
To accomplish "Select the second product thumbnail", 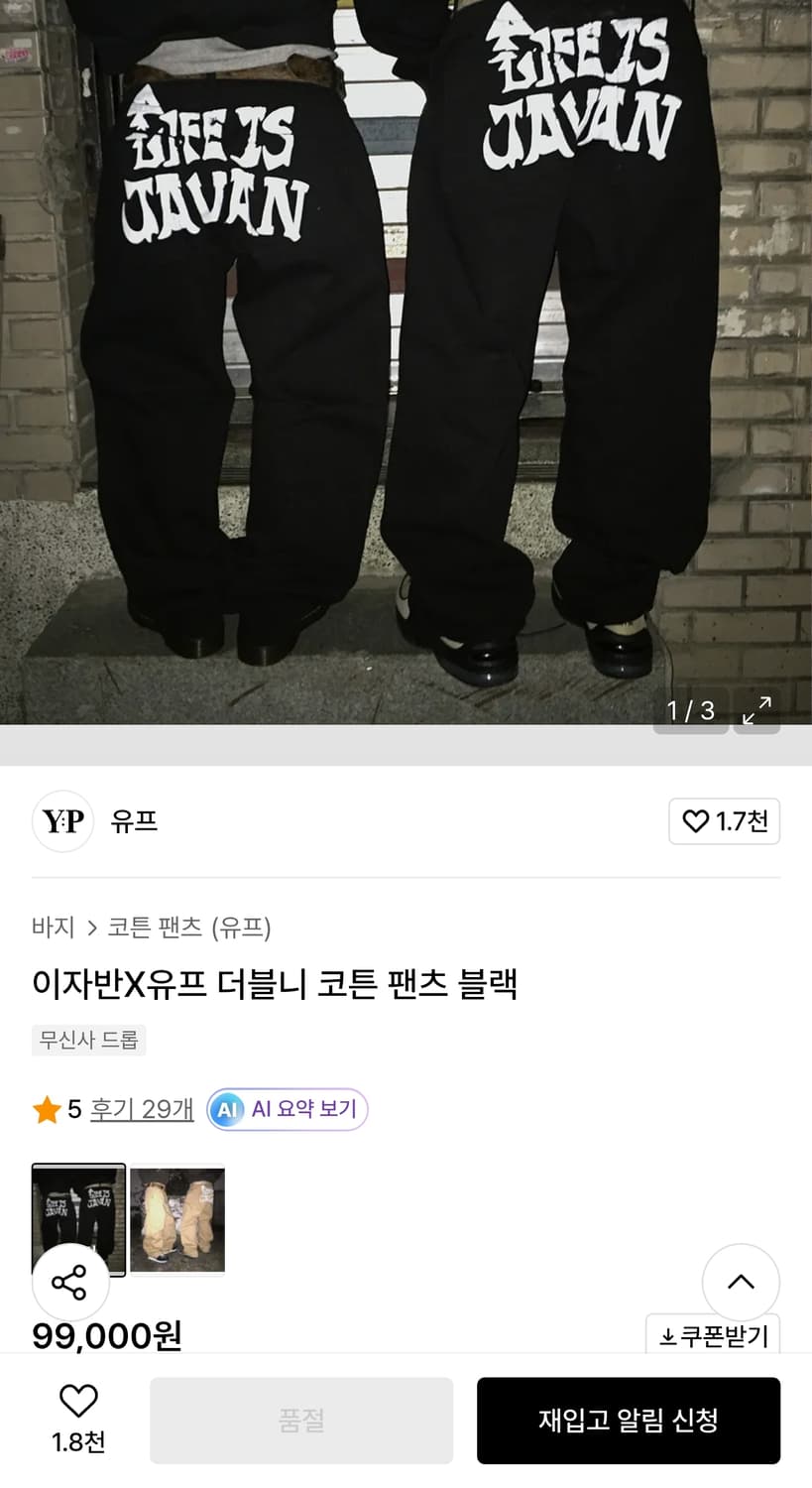I will pos(176,1218).
